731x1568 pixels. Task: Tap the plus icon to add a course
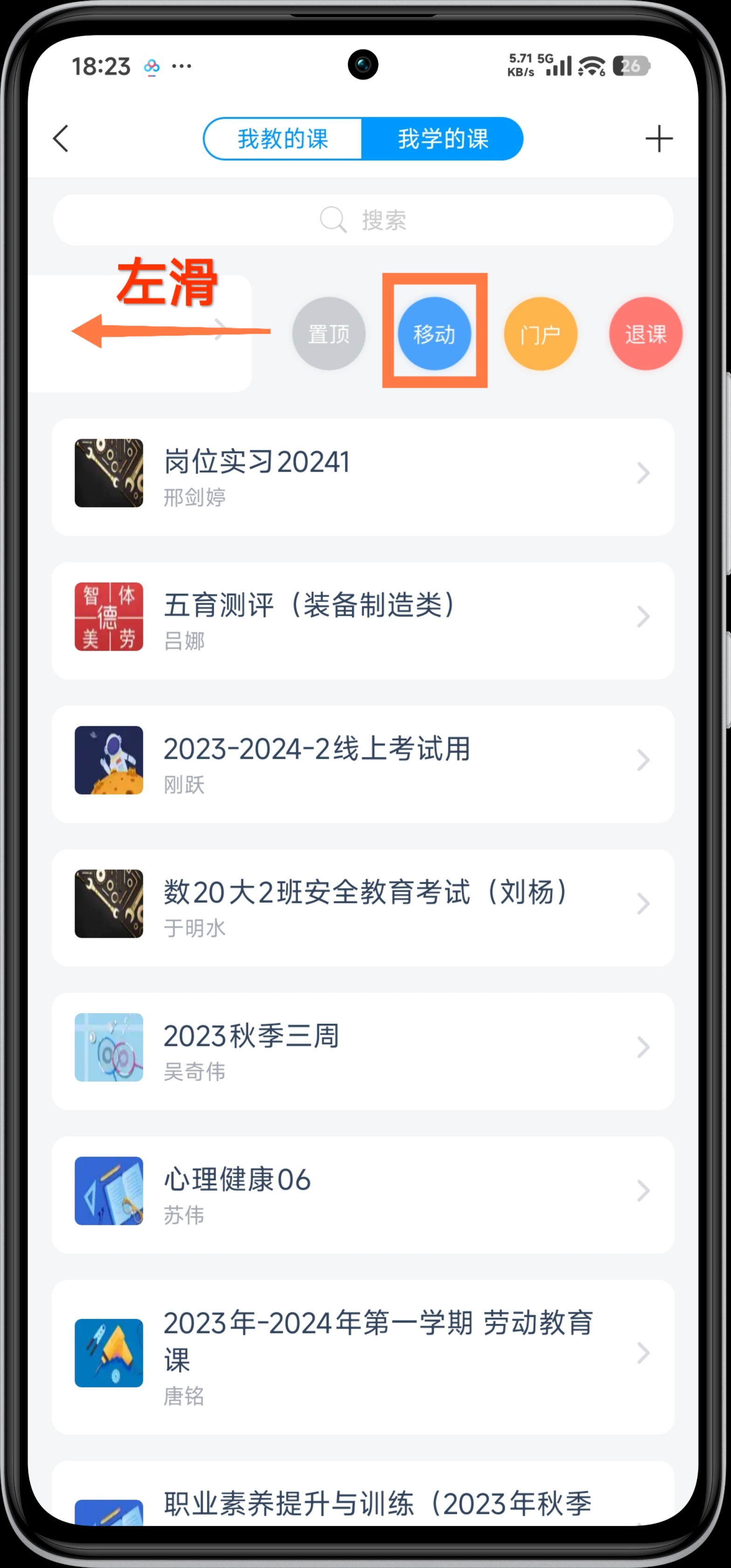[x=659, y=139]
